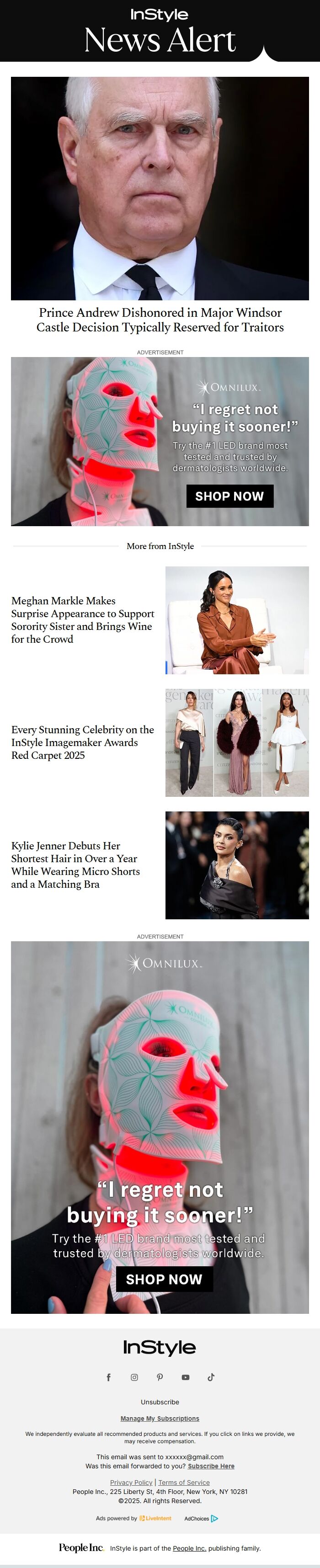Visit InStyle's Instagram profile
Viewport: 320px width, 1568px height.
click(134, 1377)
